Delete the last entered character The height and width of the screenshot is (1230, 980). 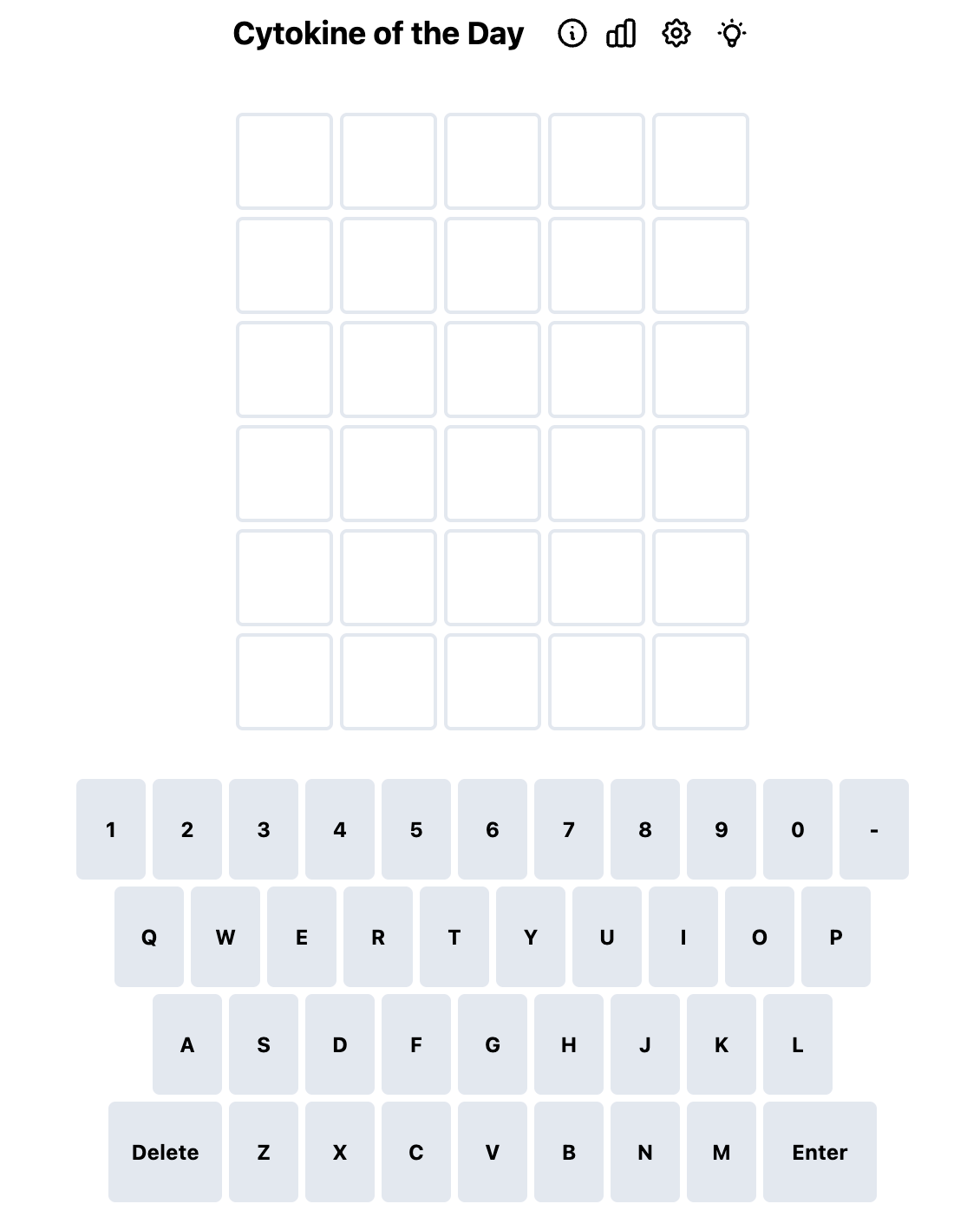pos(165,1152)
